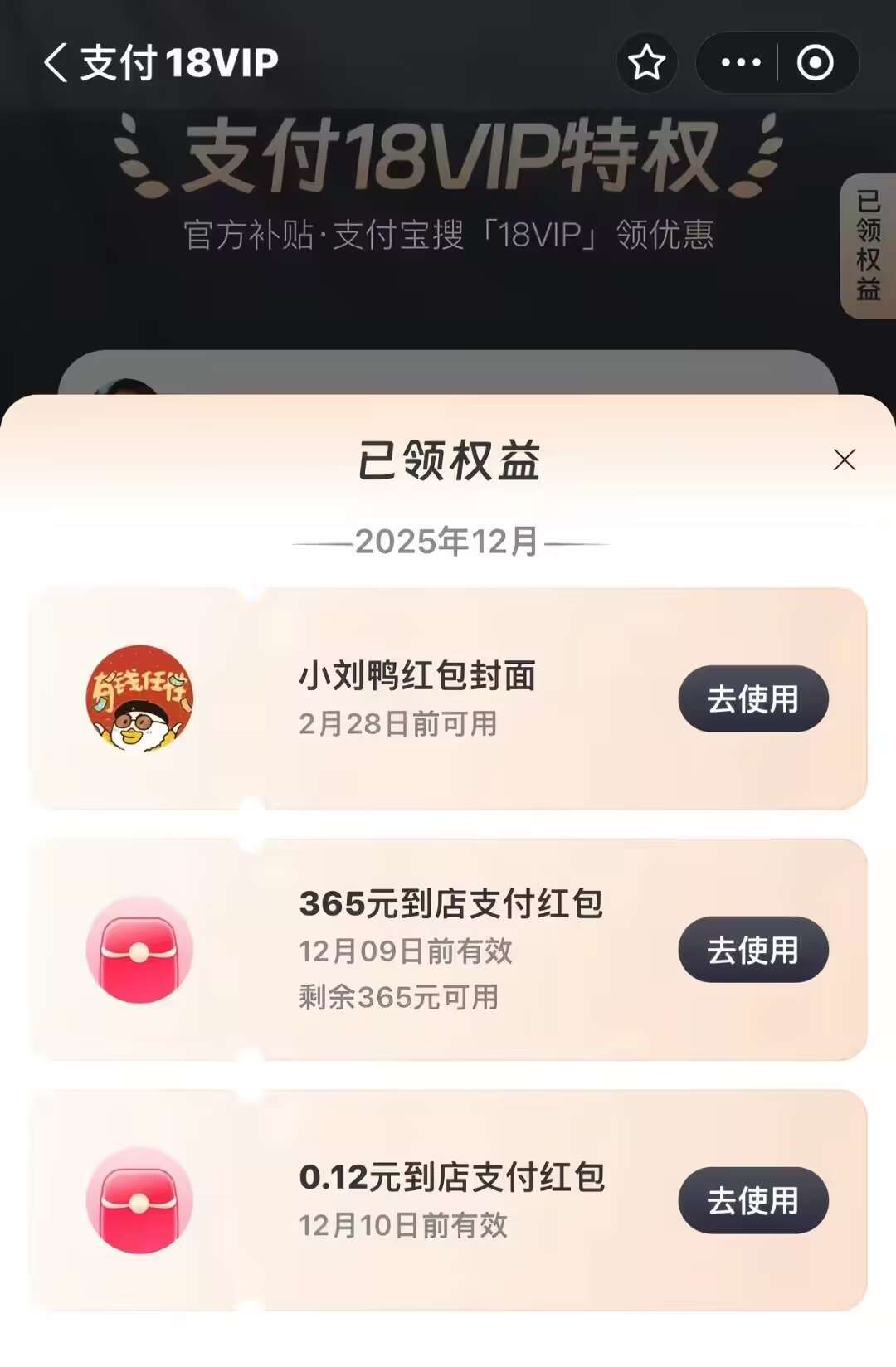The width and height of the screenshot is (896, 1367).
Task: Select 去使用 for 0.12元到店支付红包
Action: (752, 1200)
